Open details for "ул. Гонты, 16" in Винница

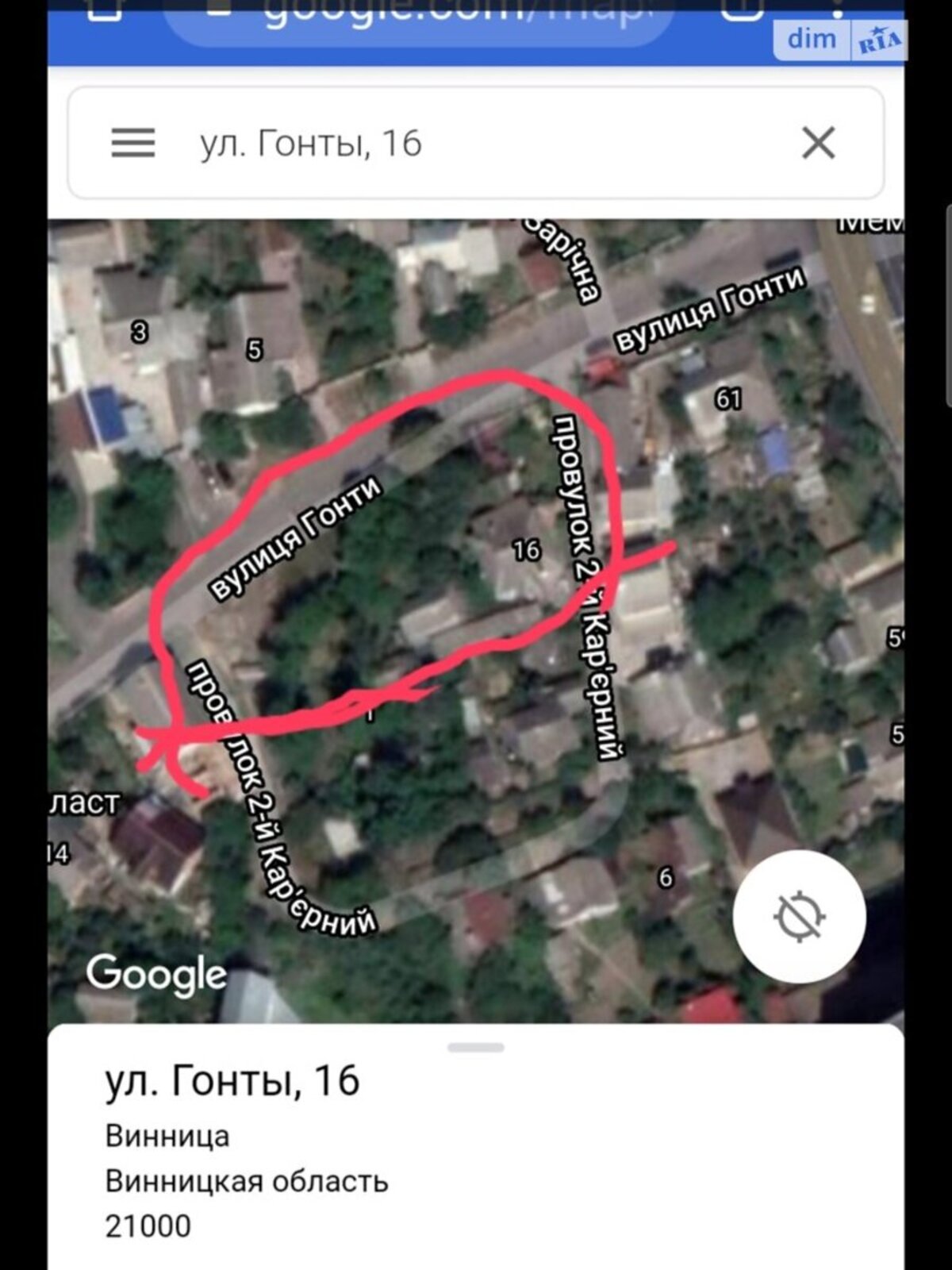click(x=232, y=1081)
